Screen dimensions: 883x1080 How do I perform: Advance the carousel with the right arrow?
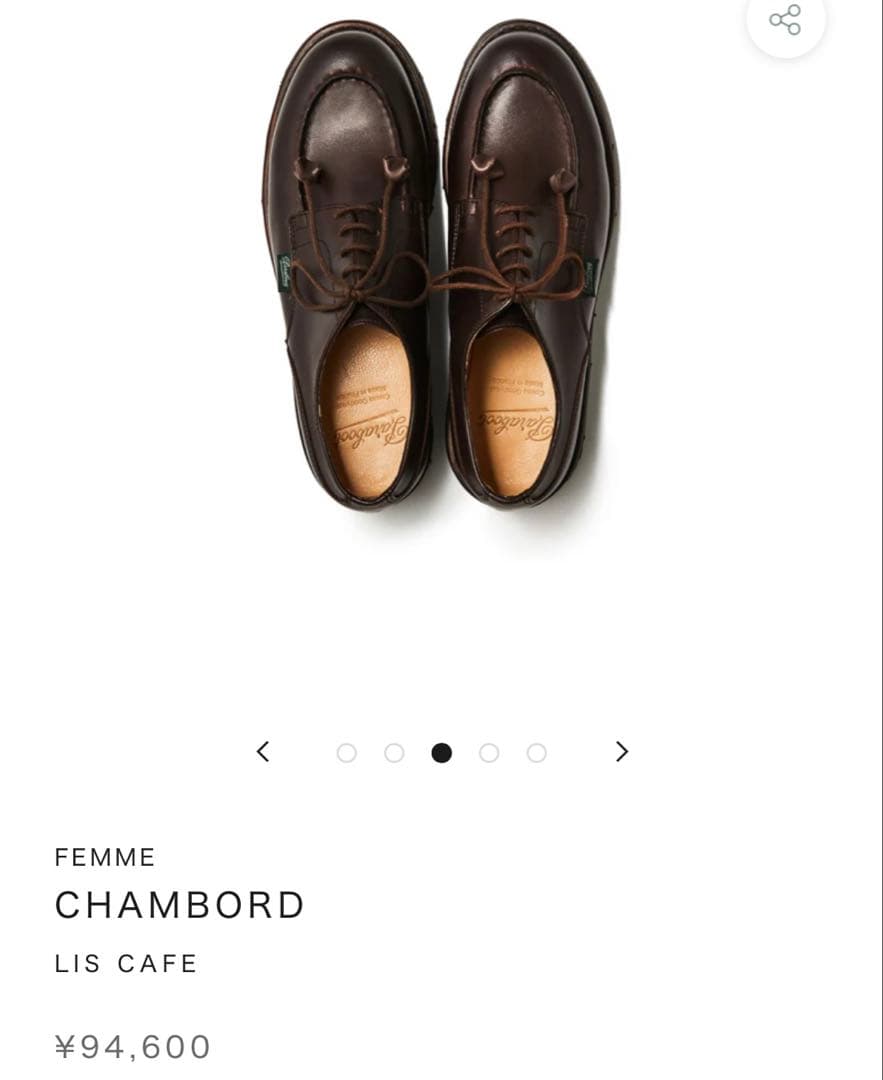click(x=621, y=750)
